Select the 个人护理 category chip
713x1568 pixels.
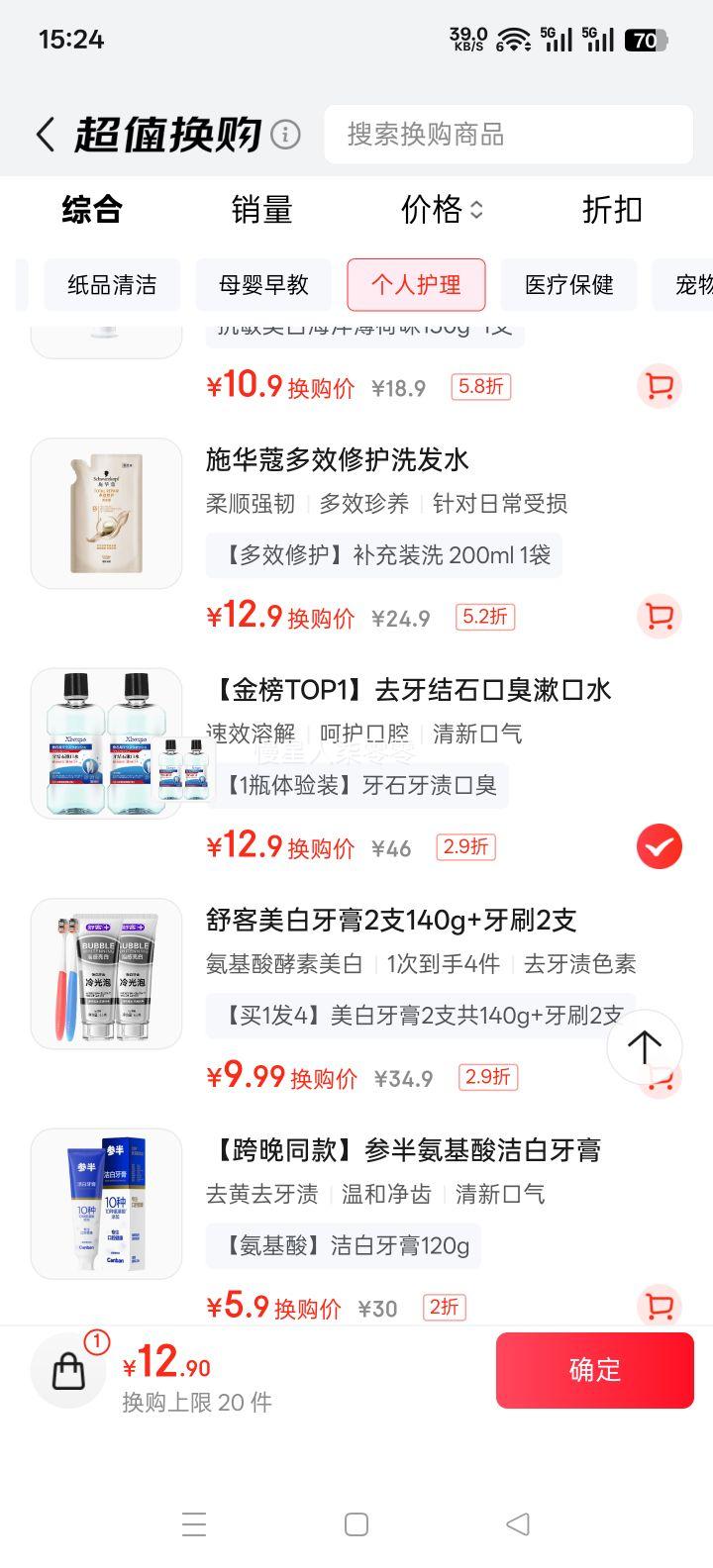(416, 285)
